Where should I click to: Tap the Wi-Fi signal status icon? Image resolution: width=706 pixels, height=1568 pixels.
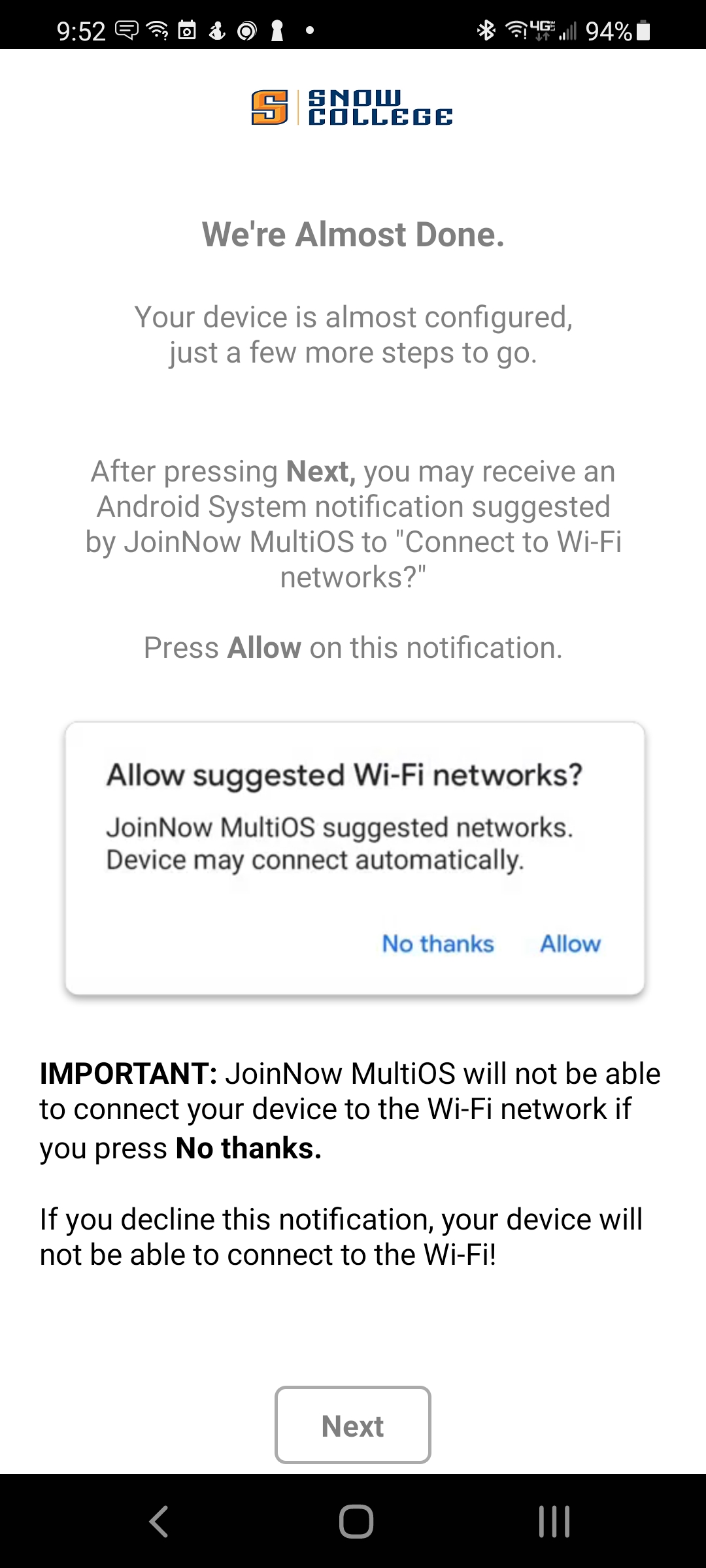[515, 29]
